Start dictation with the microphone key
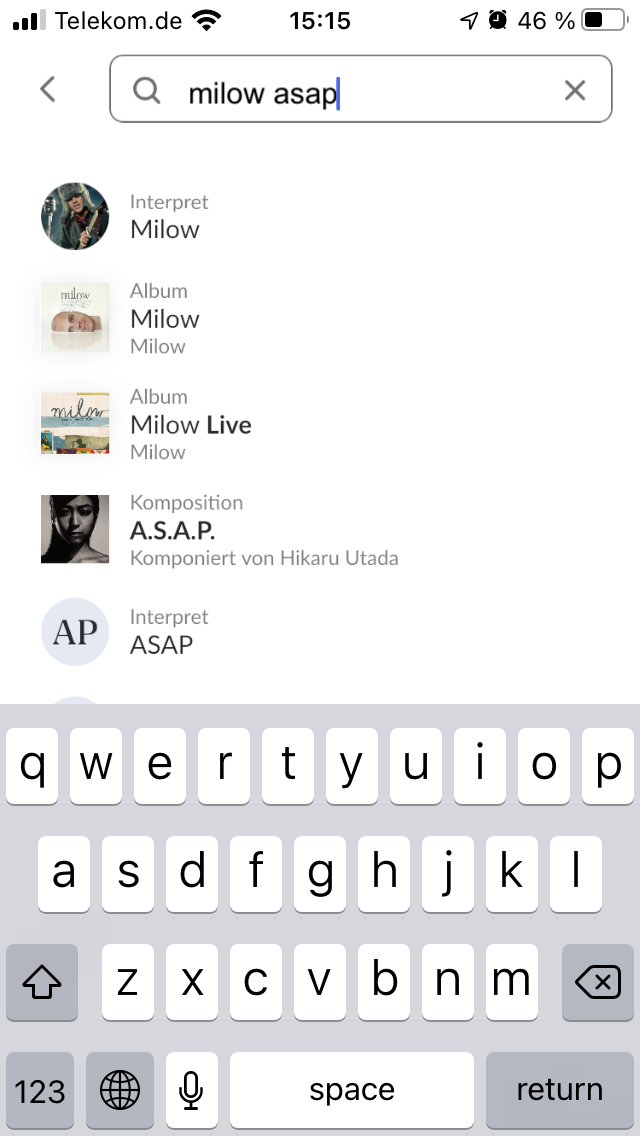Screen dimensions: 640x1136 tap(191, 1089)
